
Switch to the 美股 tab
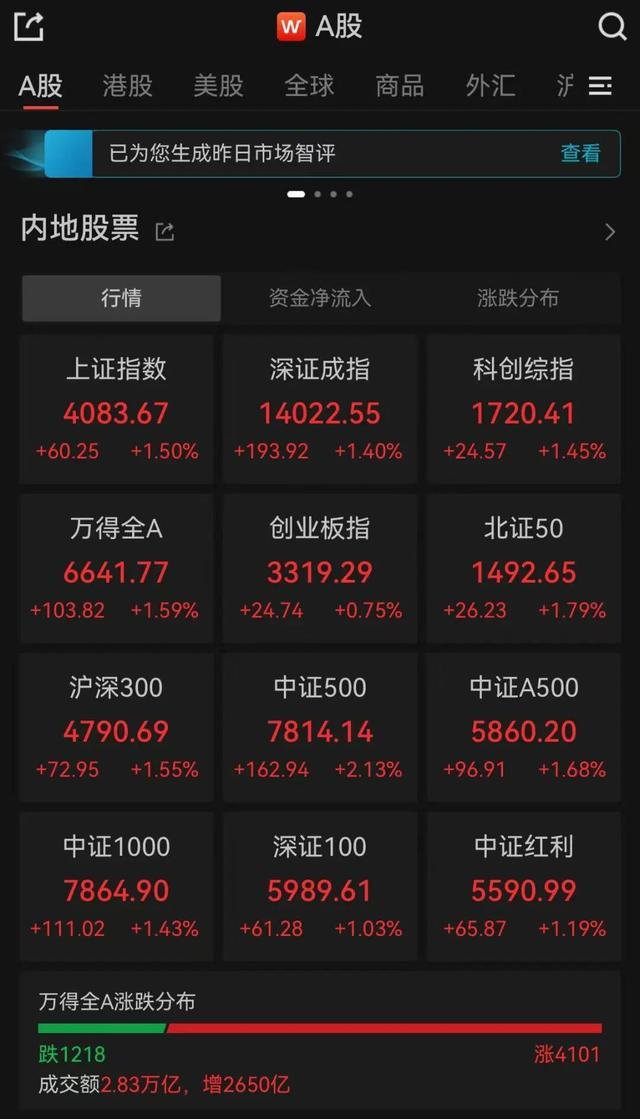218,86
